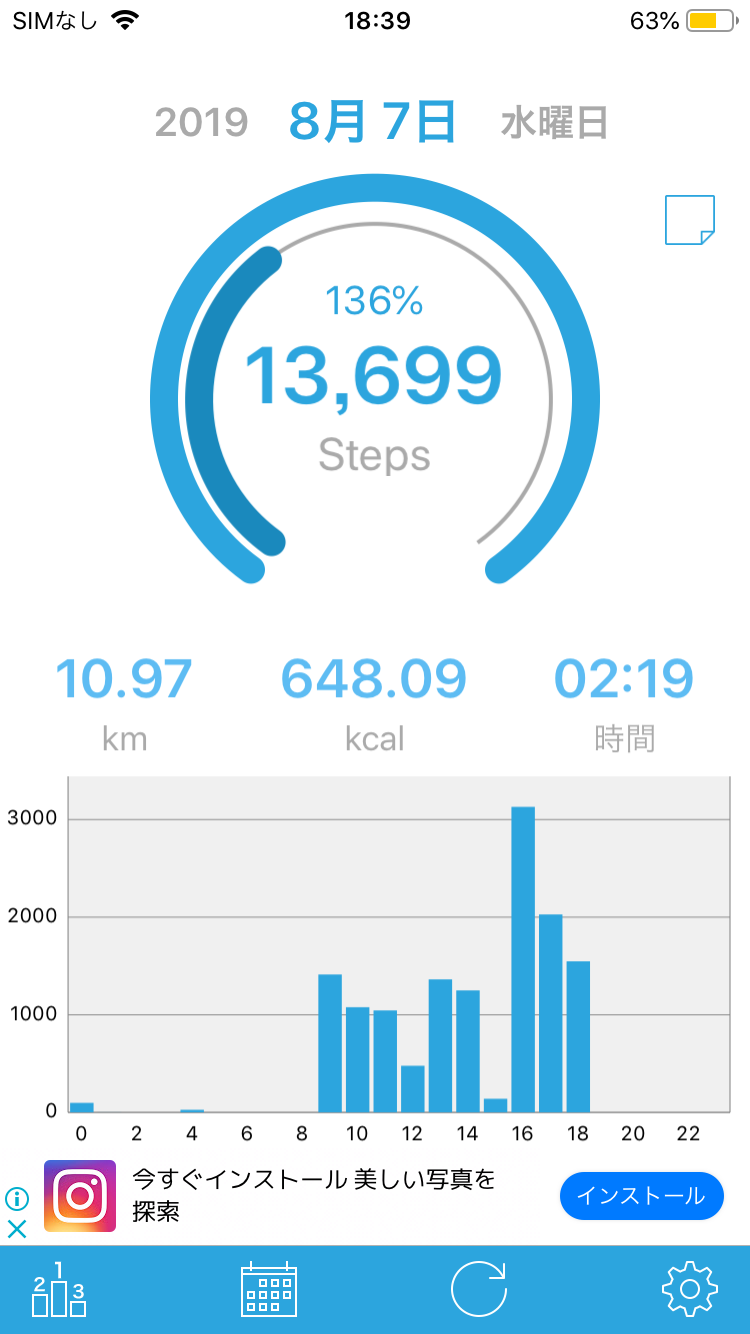Refresh the step count data

[x=479, y=1289]
